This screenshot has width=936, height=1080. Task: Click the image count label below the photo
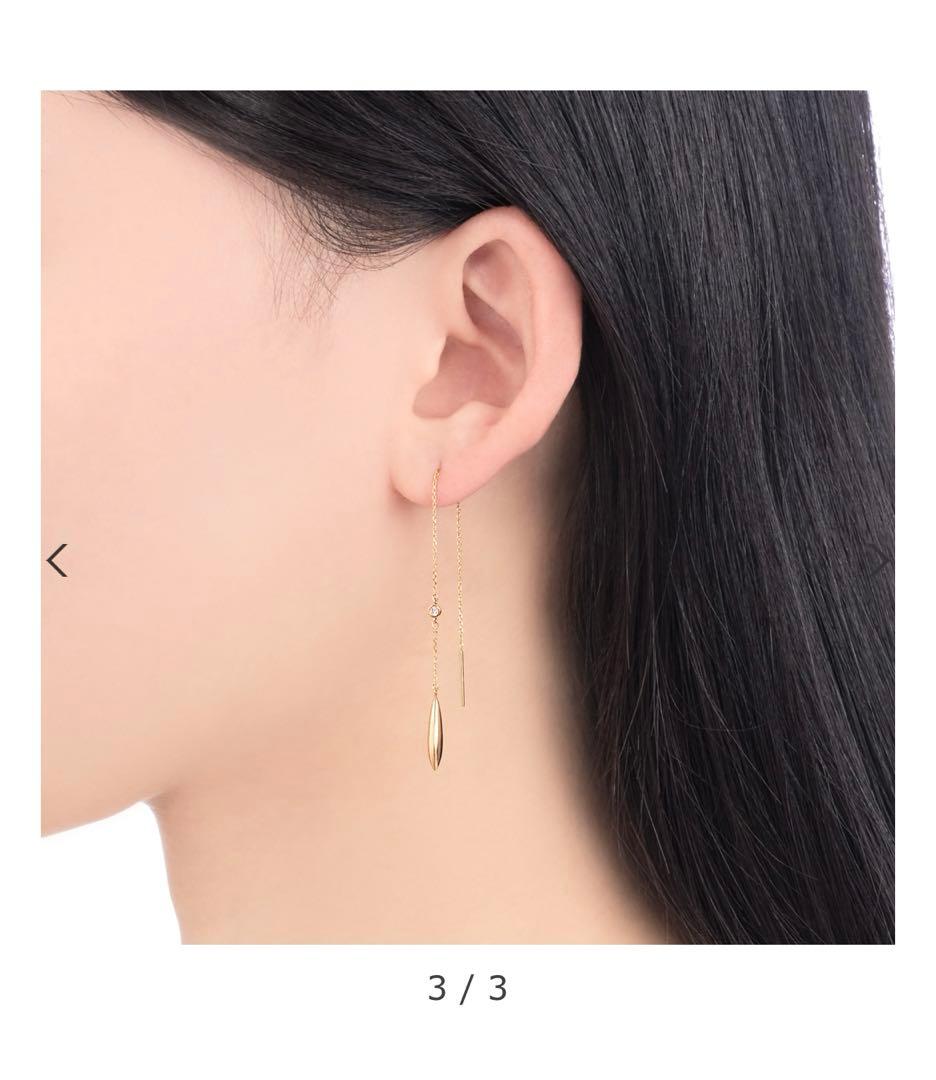(467, 990)
